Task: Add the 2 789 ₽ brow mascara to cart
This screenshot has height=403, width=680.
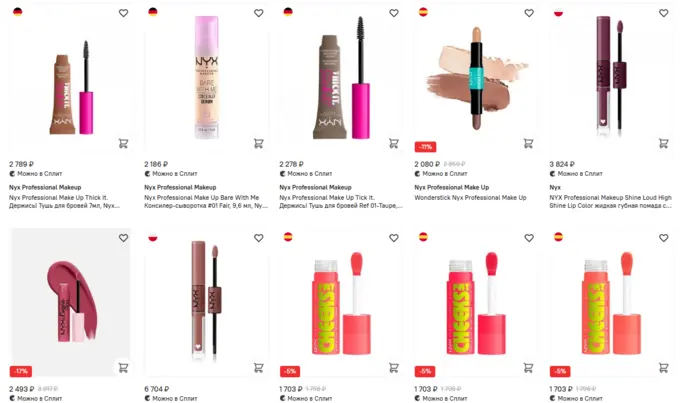Action: click(123, 143)
